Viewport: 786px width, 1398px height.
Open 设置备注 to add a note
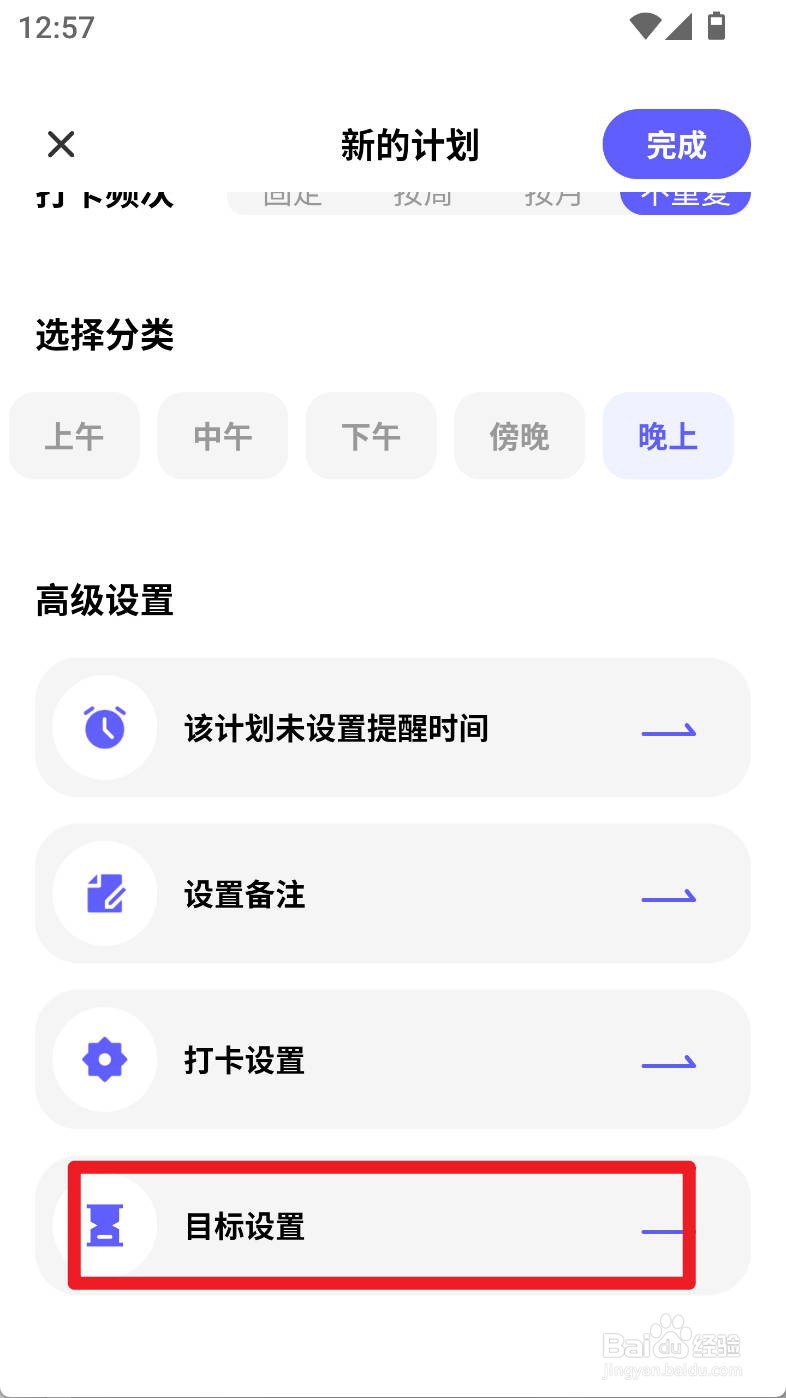[x=393, y=894]
